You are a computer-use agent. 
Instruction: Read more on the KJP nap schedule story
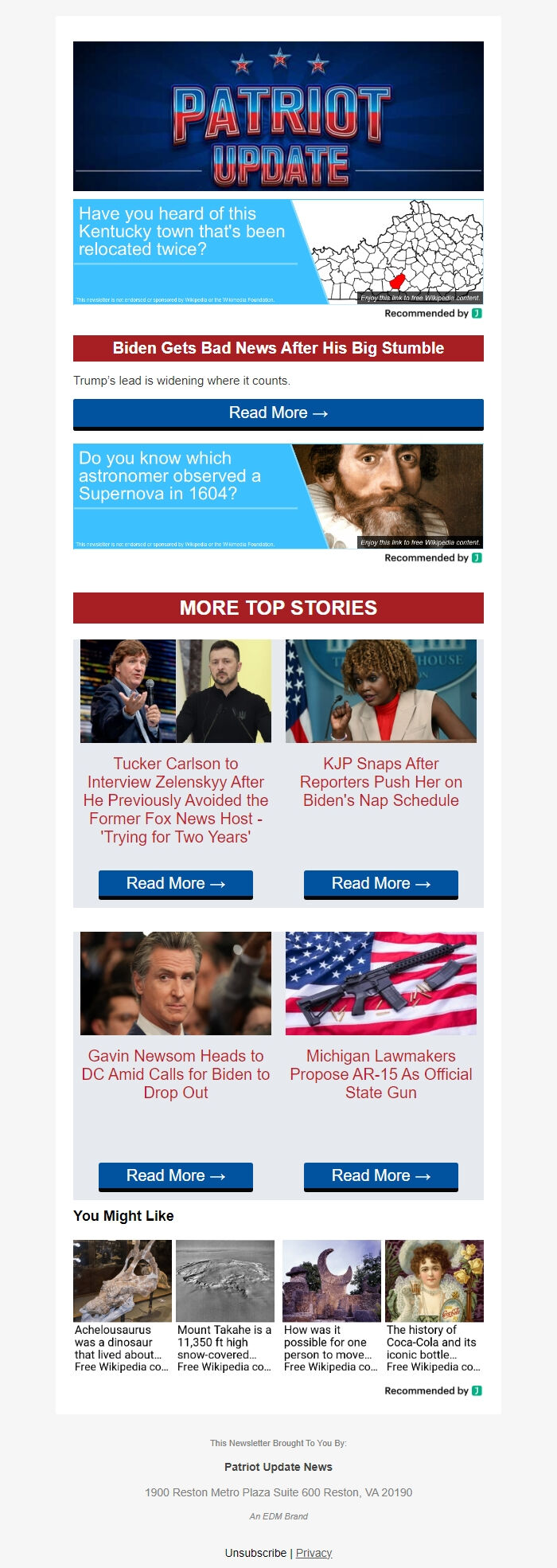pyautogui.click(x=380, y=884)
